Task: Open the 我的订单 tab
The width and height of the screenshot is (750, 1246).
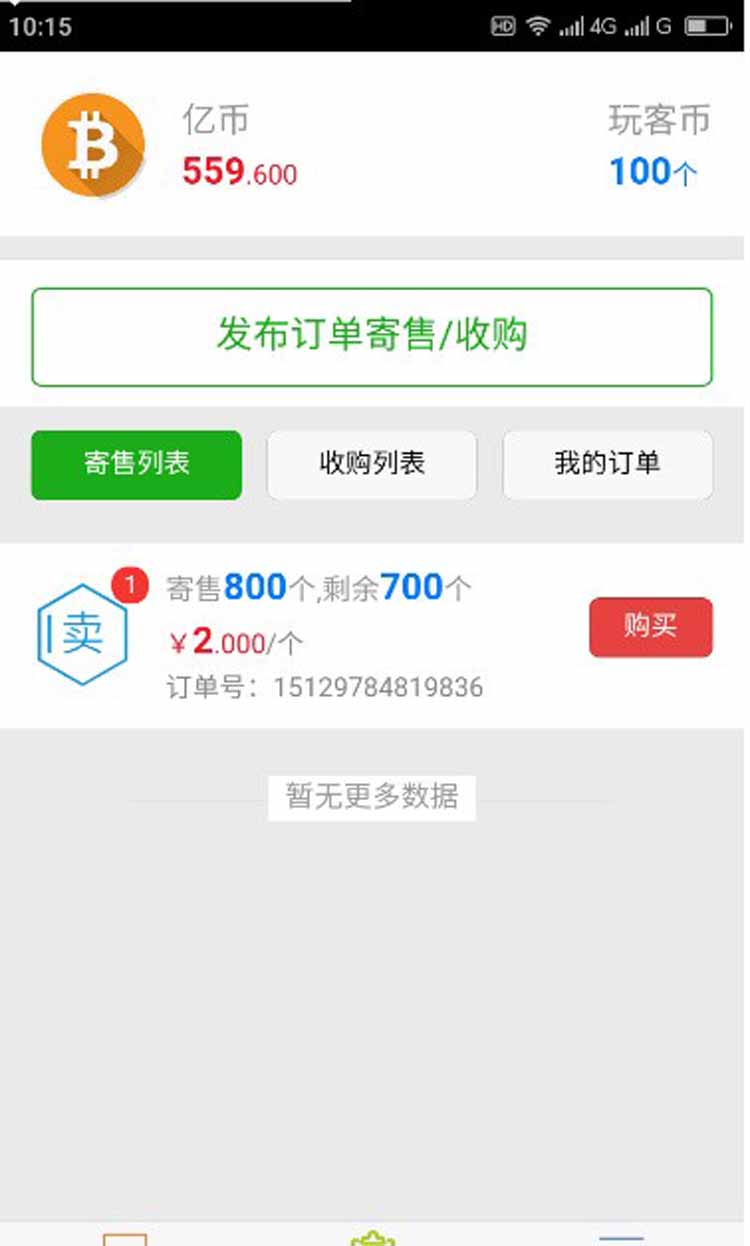Action: point(608,464)
